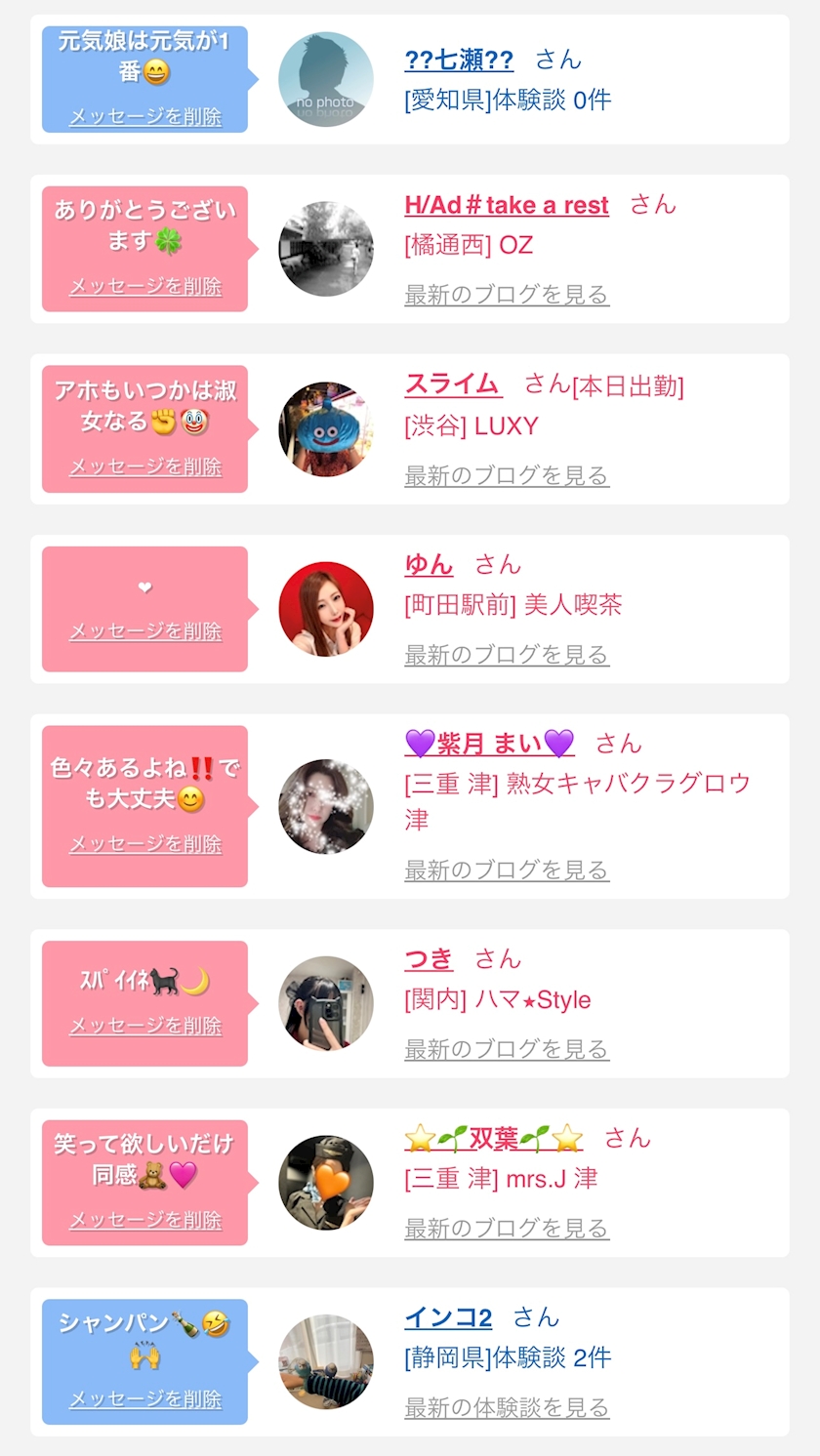Delete the ありがとうございます message
Viewport: 820px width, 1456px height.
tap(145, 286)
